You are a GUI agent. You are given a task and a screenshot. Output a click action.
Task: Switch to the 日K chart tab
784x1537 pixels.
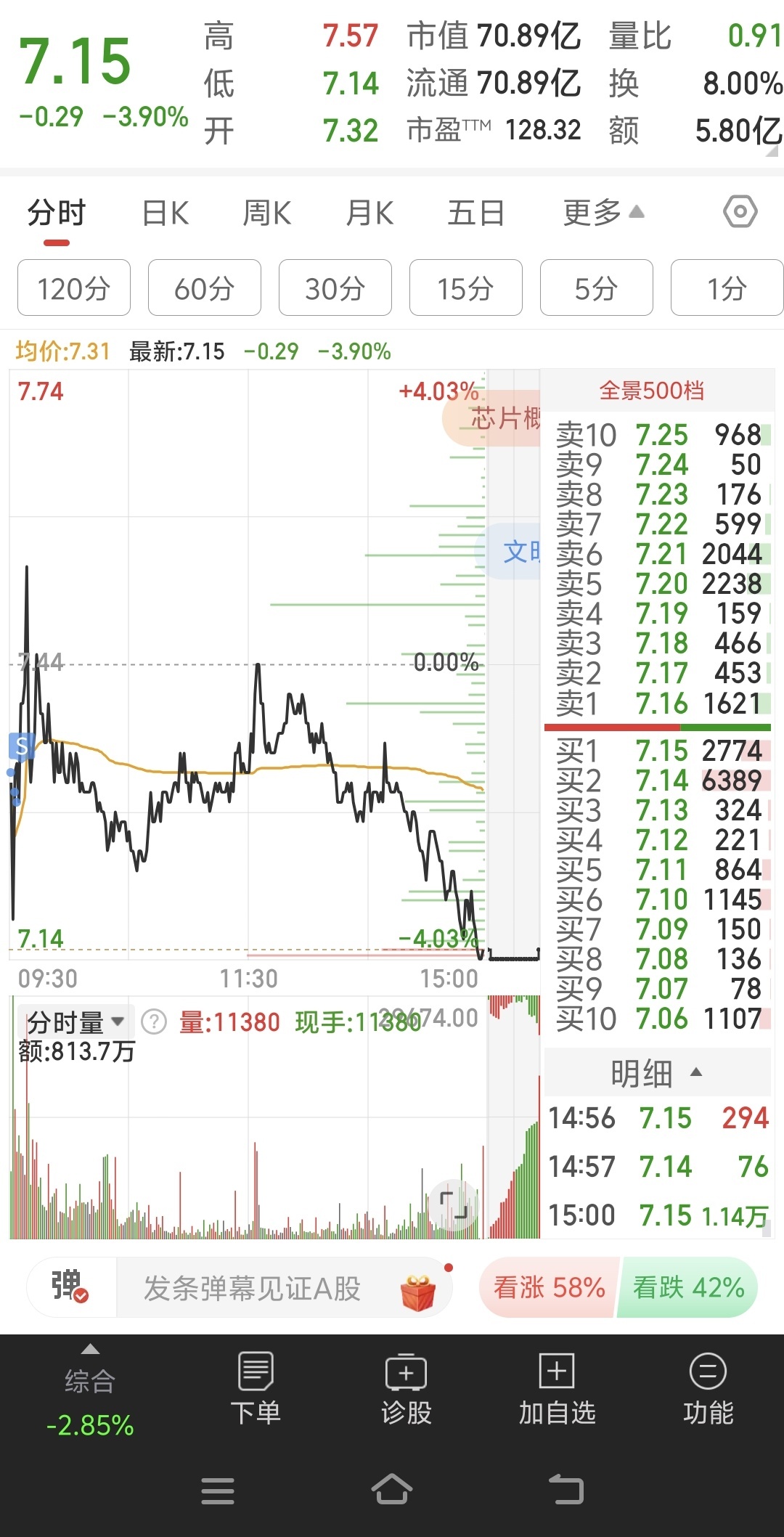pyautogui.click(x=166, y=213)
